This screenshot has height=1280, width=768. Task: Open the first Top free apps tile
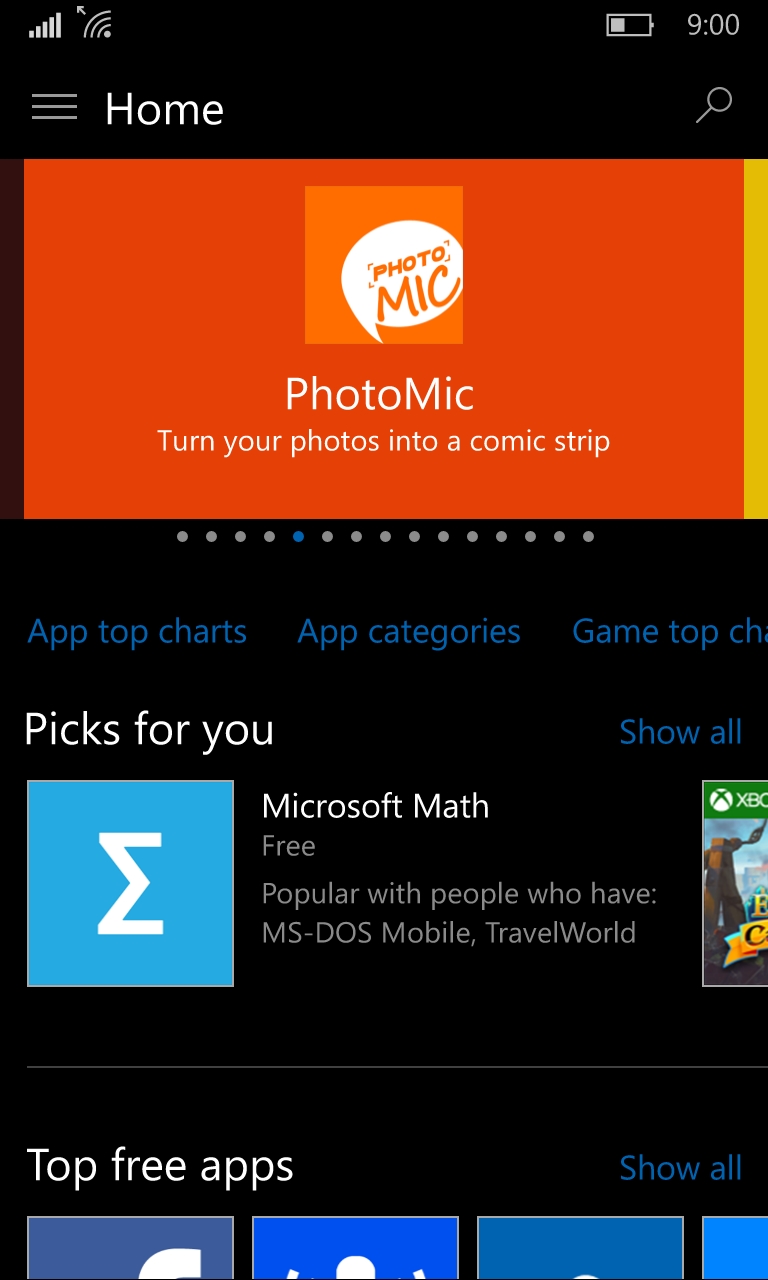pos(130,1248)
